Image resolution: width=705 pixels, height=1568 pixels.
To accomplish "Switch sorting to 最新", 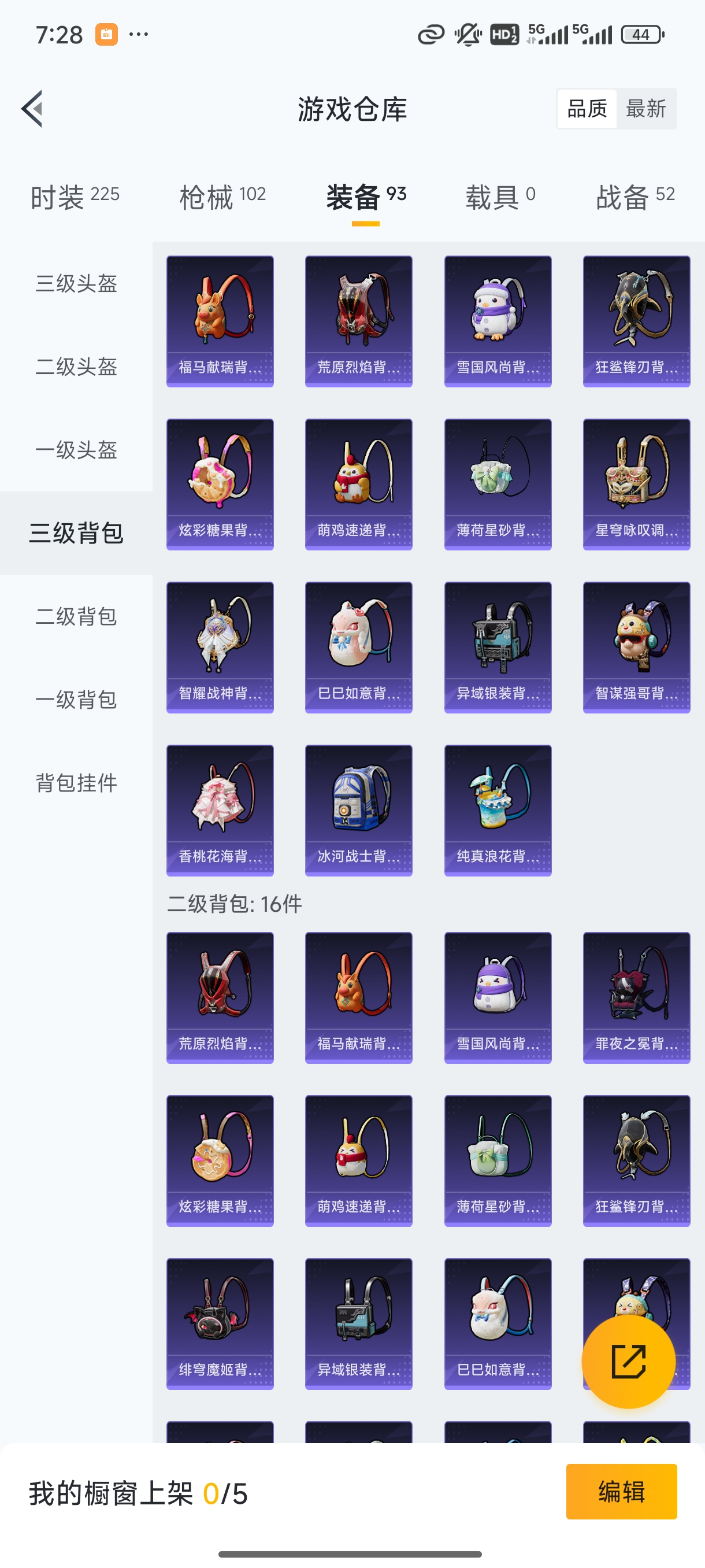I will (x=647, y=108).
